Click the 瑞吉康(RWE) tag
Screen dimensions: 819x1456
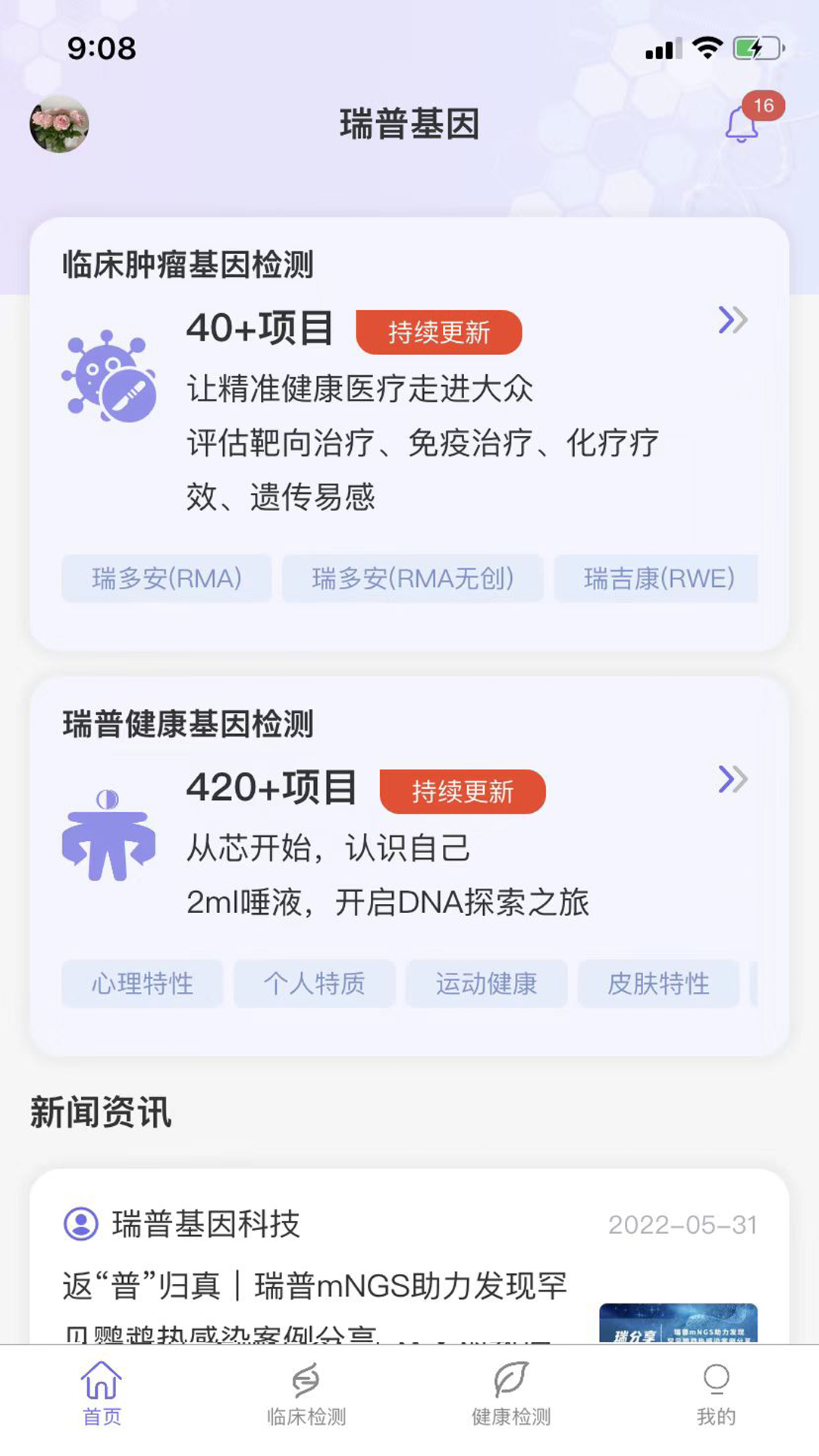click(x=657, y=579)
